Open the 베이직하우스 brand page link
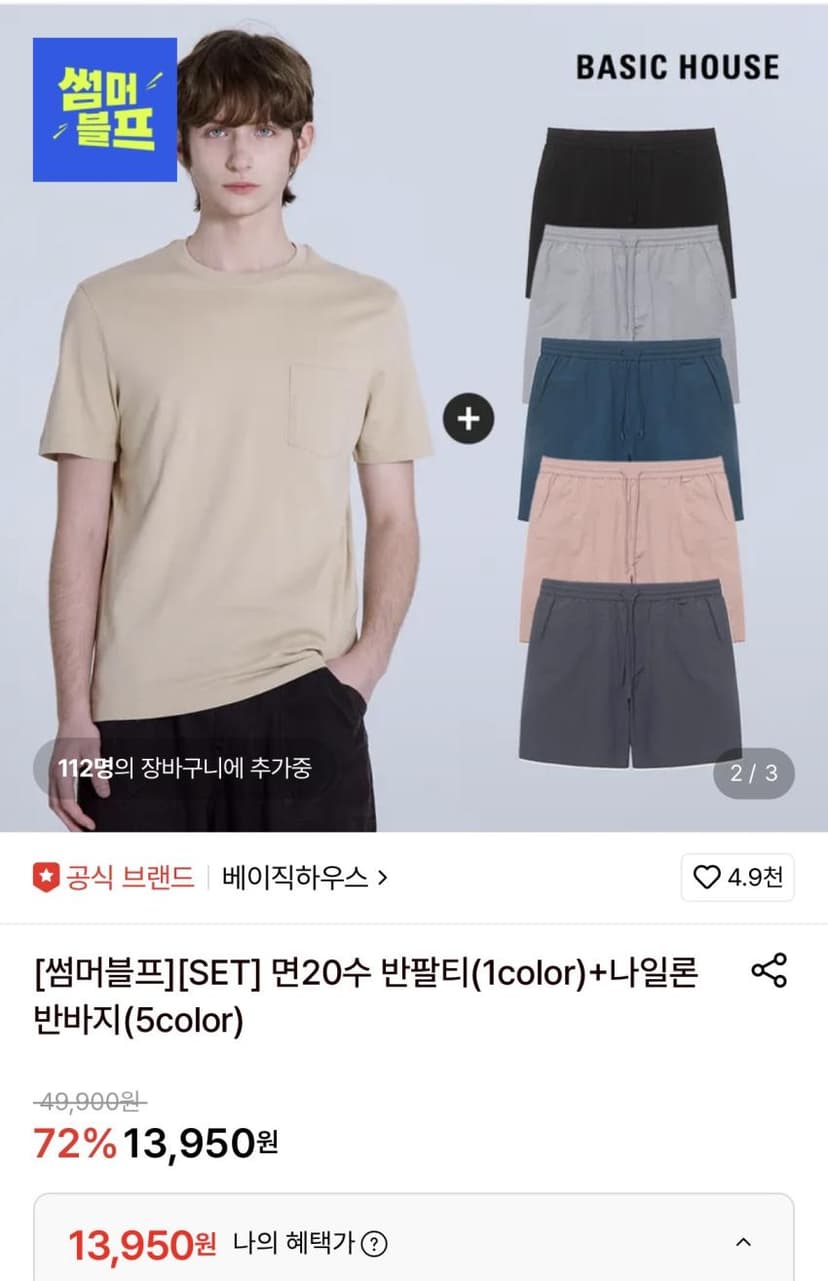 pos(305,878)
